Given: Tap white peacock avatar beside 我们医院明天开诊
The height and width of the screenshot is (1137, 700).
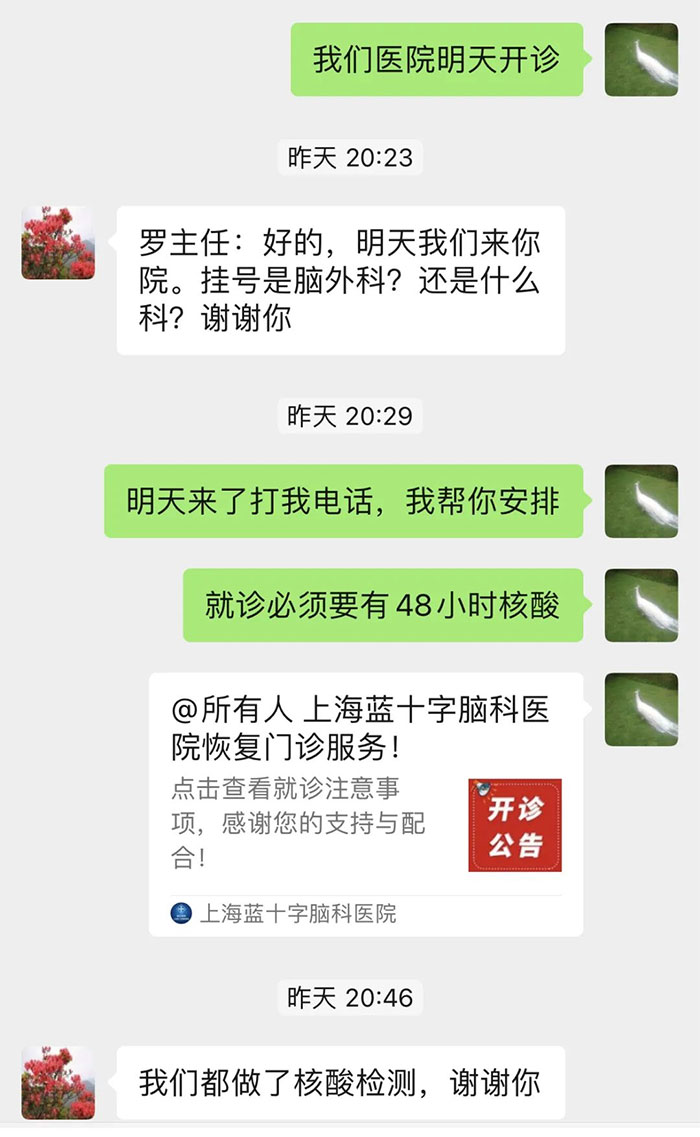Looking at the screenshot, I should point(641,60).
